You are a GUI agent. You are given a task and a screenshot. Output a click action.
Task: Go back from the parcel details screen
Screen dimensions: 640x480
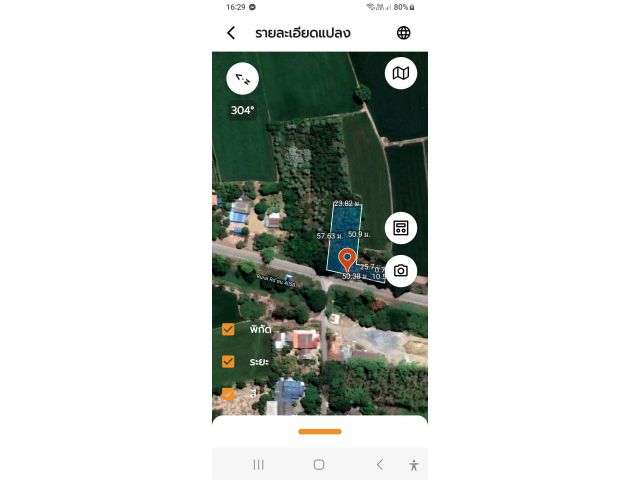(x=231, y=33)
